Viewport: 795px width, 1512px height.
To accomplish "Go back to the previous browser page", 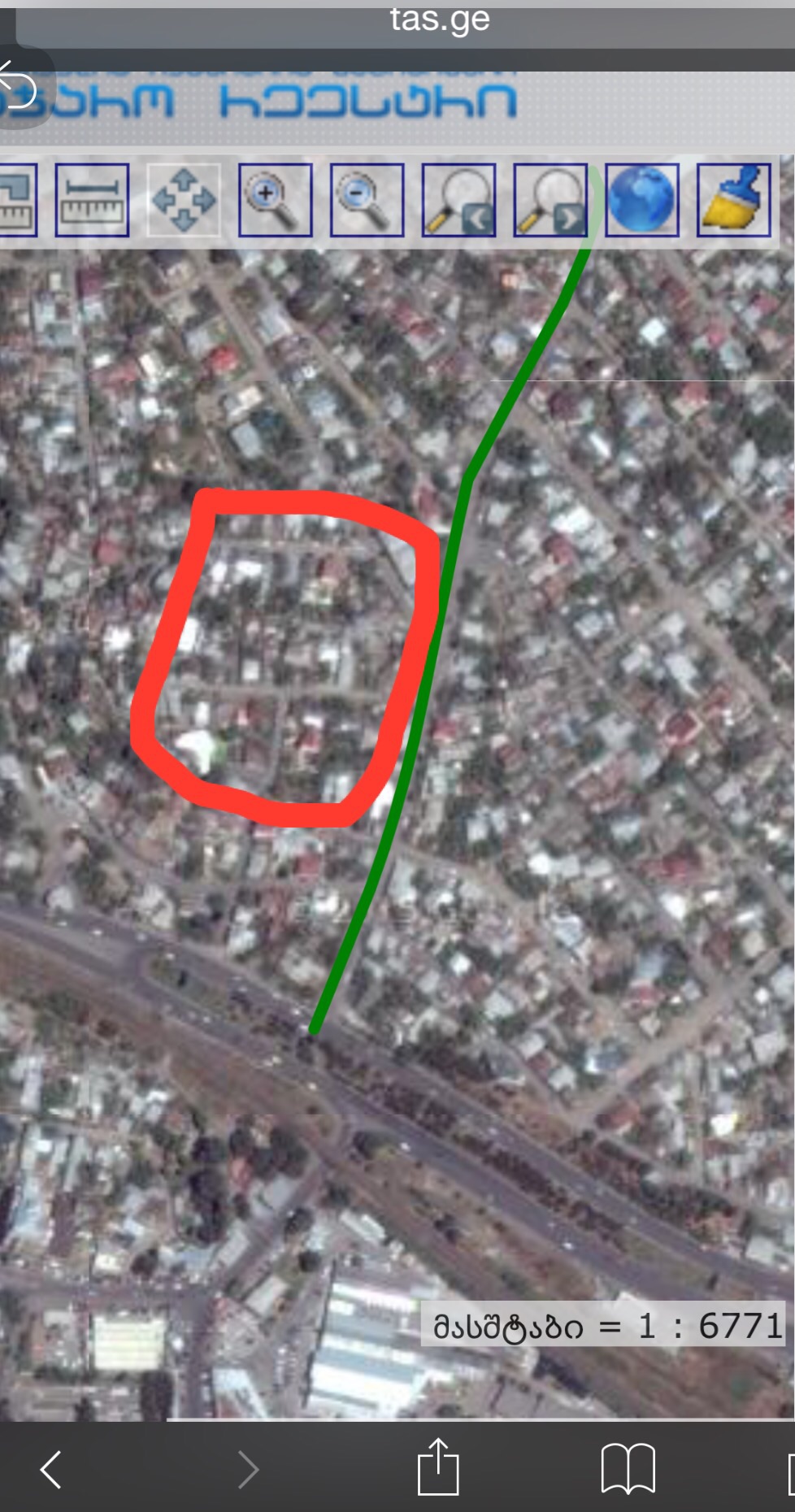I will point(50,1469).
